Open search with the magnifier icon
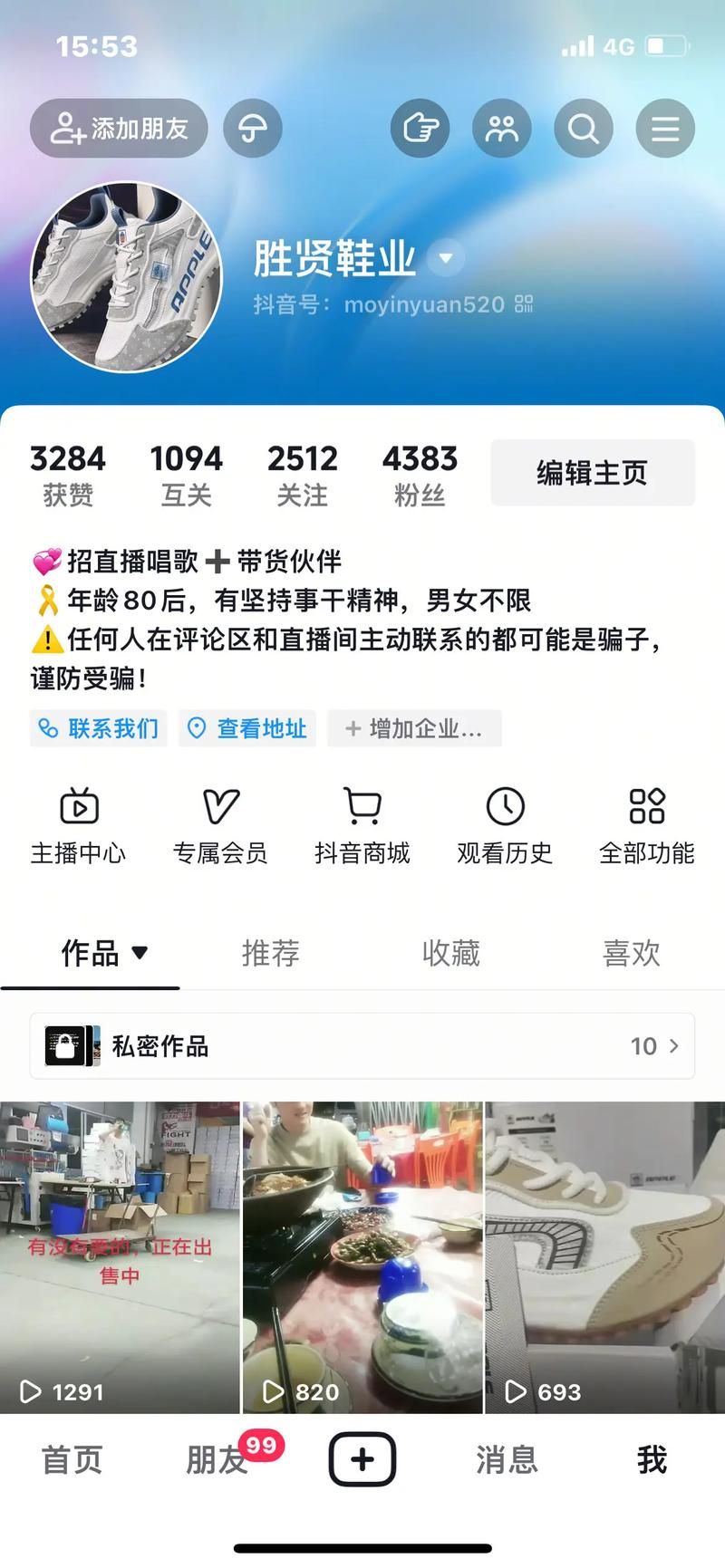 pos(584,128)
